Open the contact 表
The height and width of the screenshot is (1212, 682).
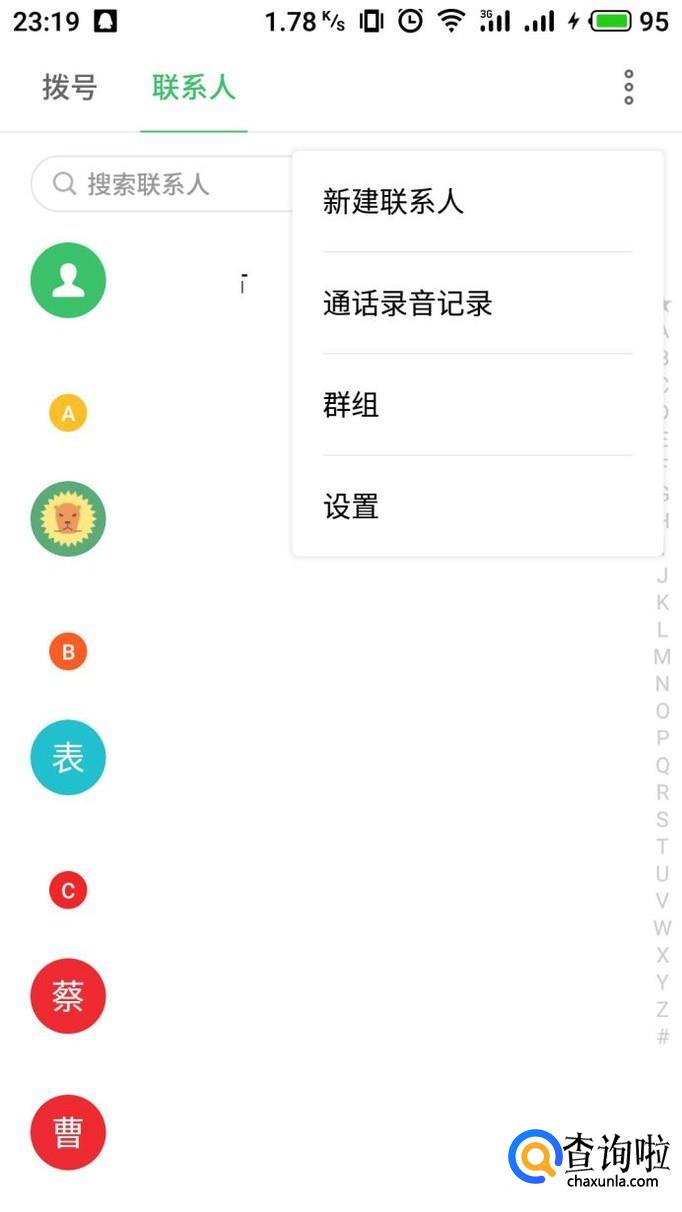68,757
